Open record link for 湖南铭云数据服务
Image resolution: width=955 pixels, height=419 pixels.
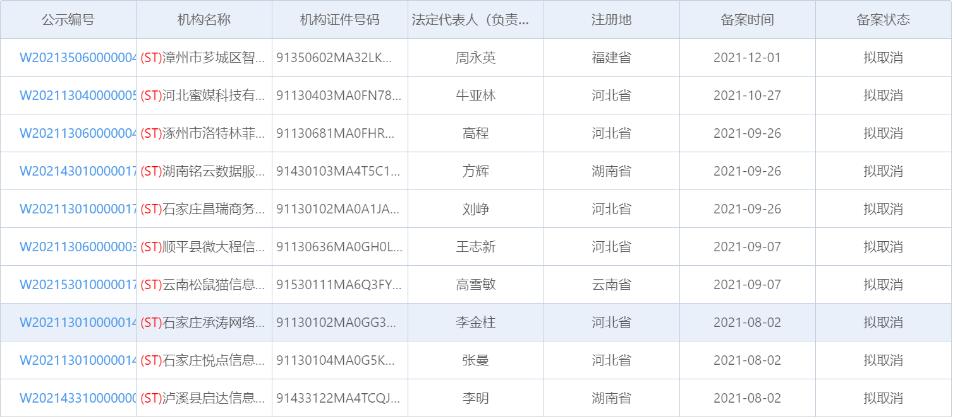77,172
